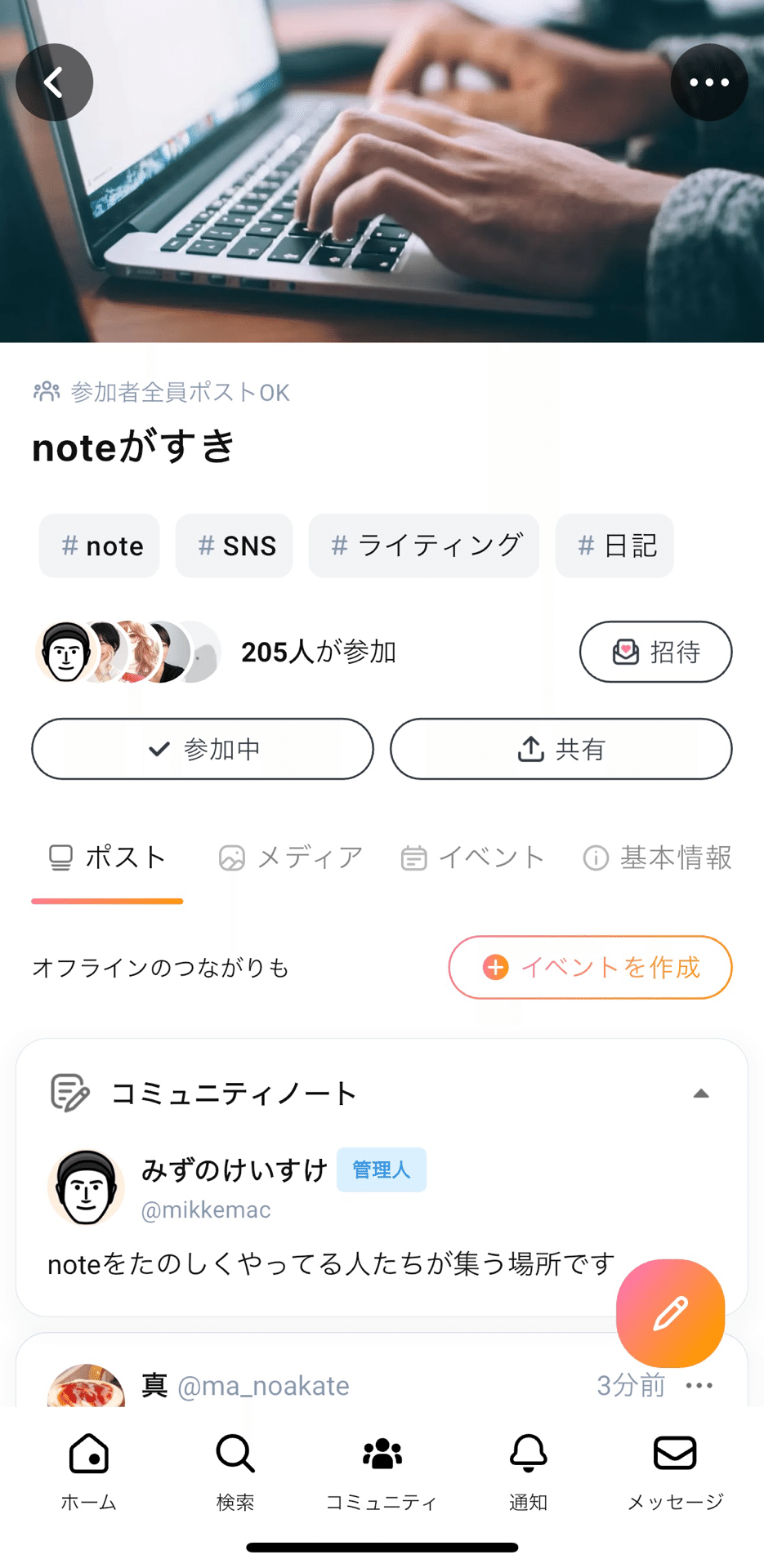Toggle membership with the 参加中 button
This screenshot has width=764, height=1568.
point(201,749)
